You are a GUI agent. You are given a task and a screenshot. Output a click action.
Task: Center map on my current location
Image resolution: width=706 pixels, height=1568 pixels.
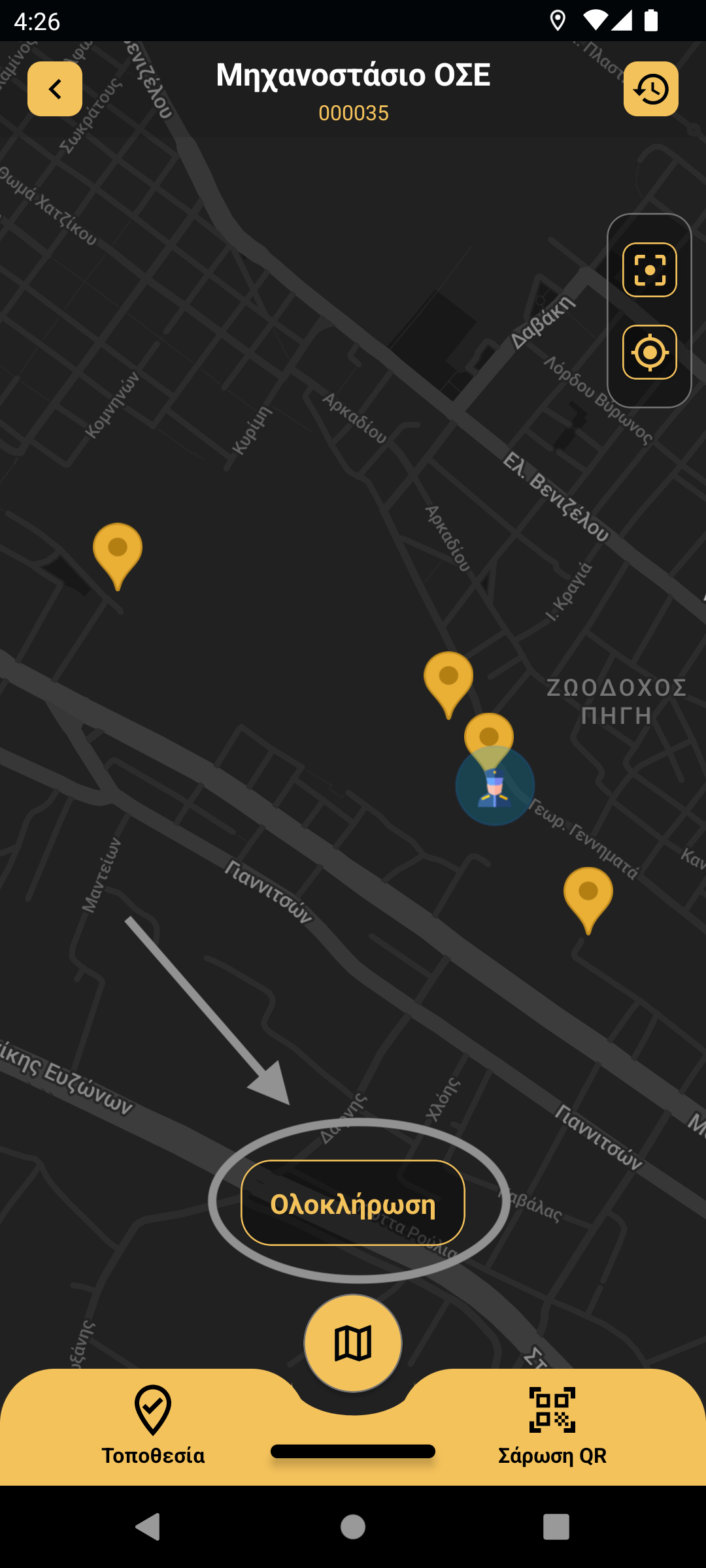pyautogui.click(x=649, y=352)
